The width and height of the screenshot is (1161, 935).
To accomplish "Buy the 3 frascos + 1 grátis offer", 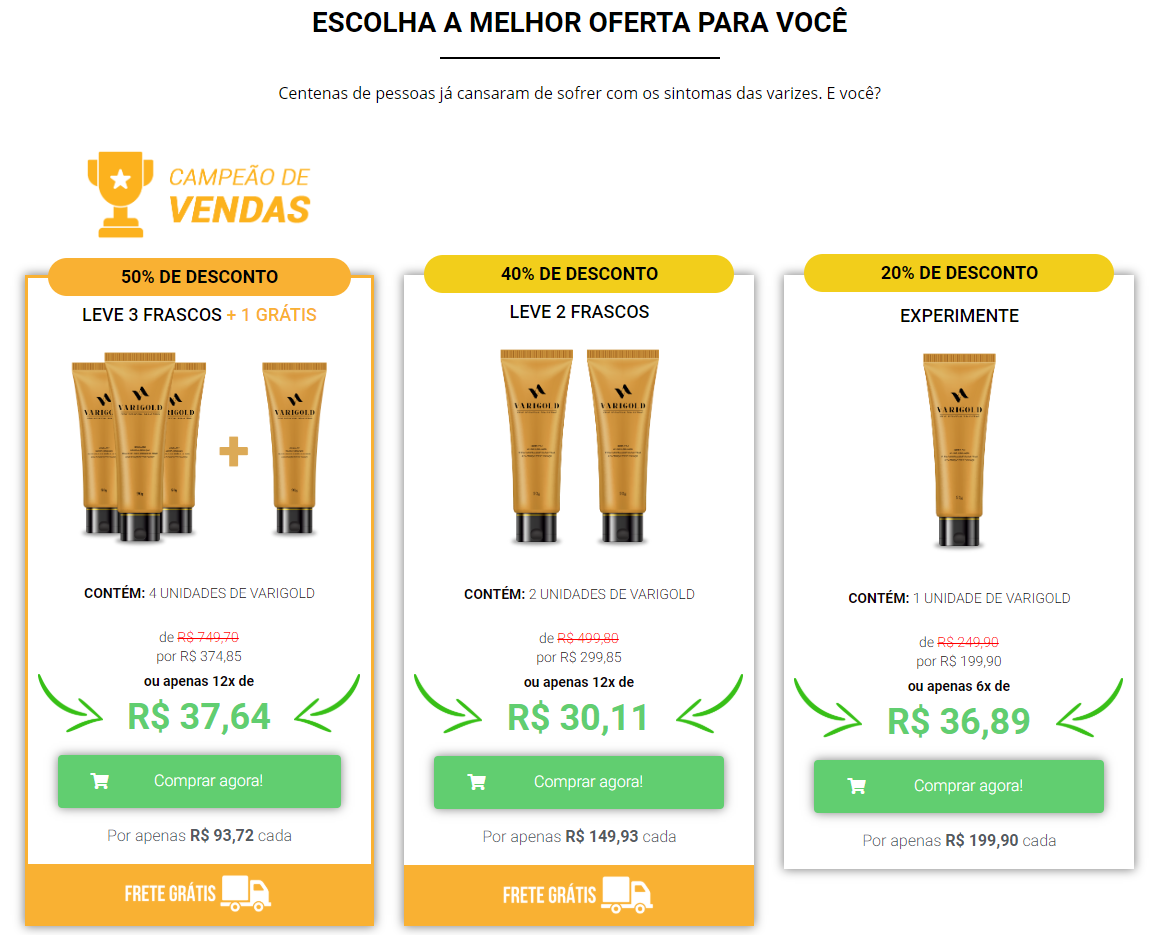I will pyautogui.click(x=199, y=781).
